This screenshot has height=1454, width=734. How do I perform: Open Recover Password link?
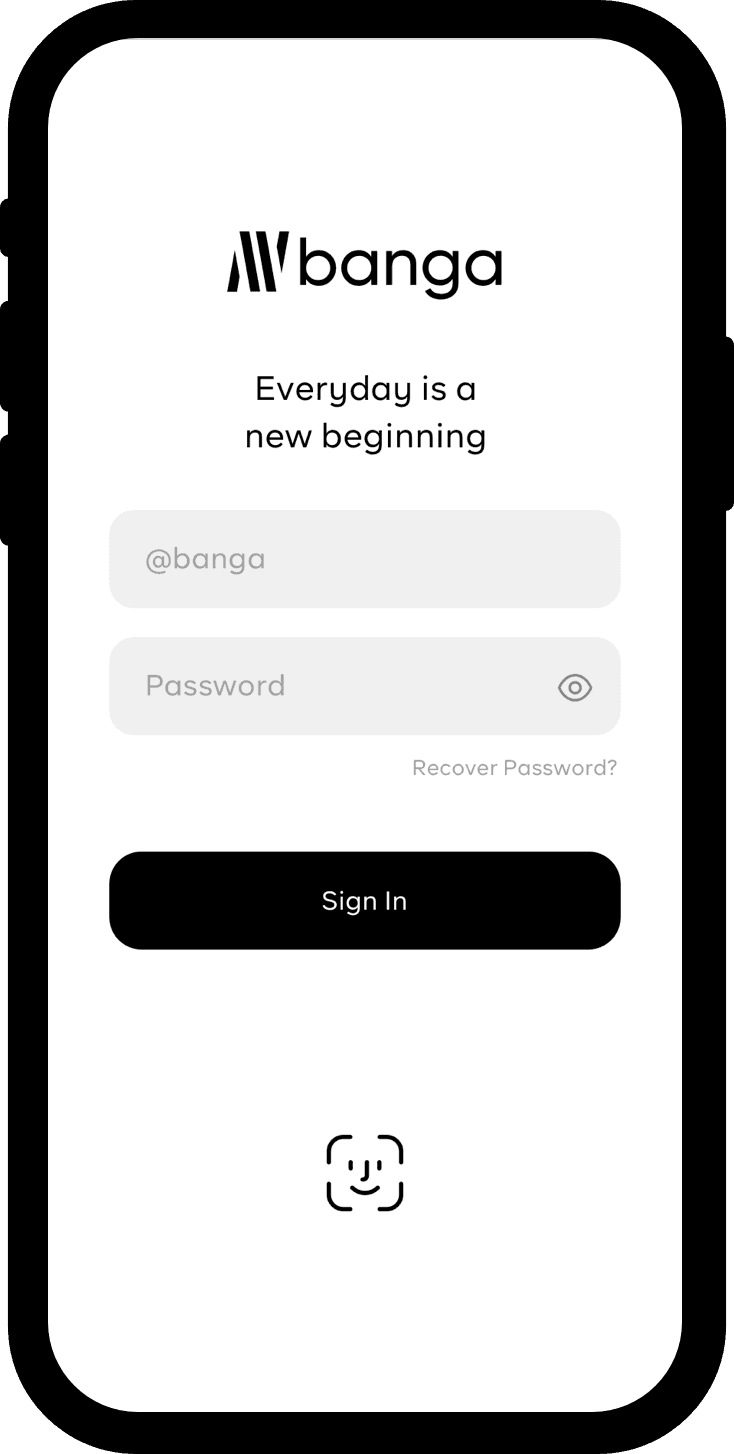pyautogui.click(x=514, y=768)
